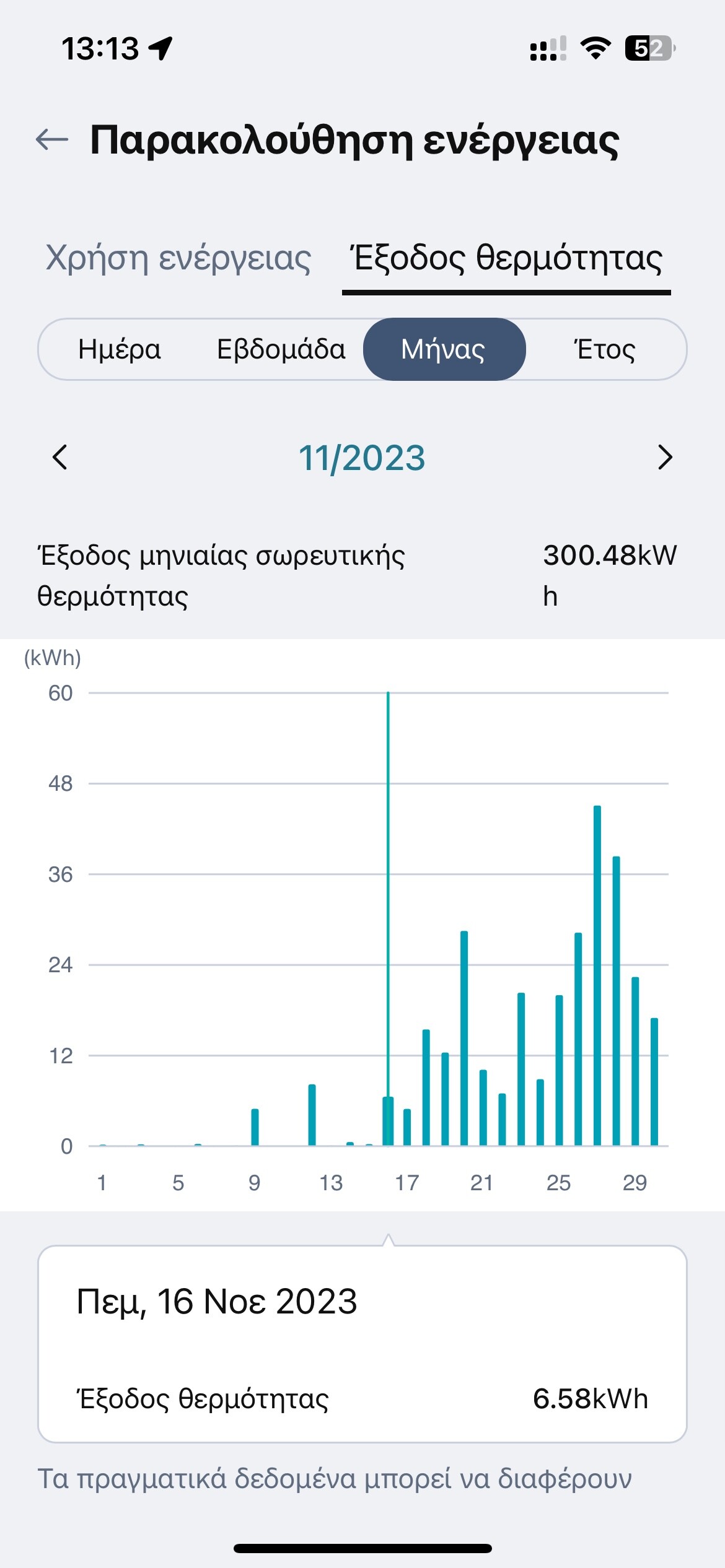Go to the next month
This screenshot has width=725, height=1568.
click(x=665, y=458)
